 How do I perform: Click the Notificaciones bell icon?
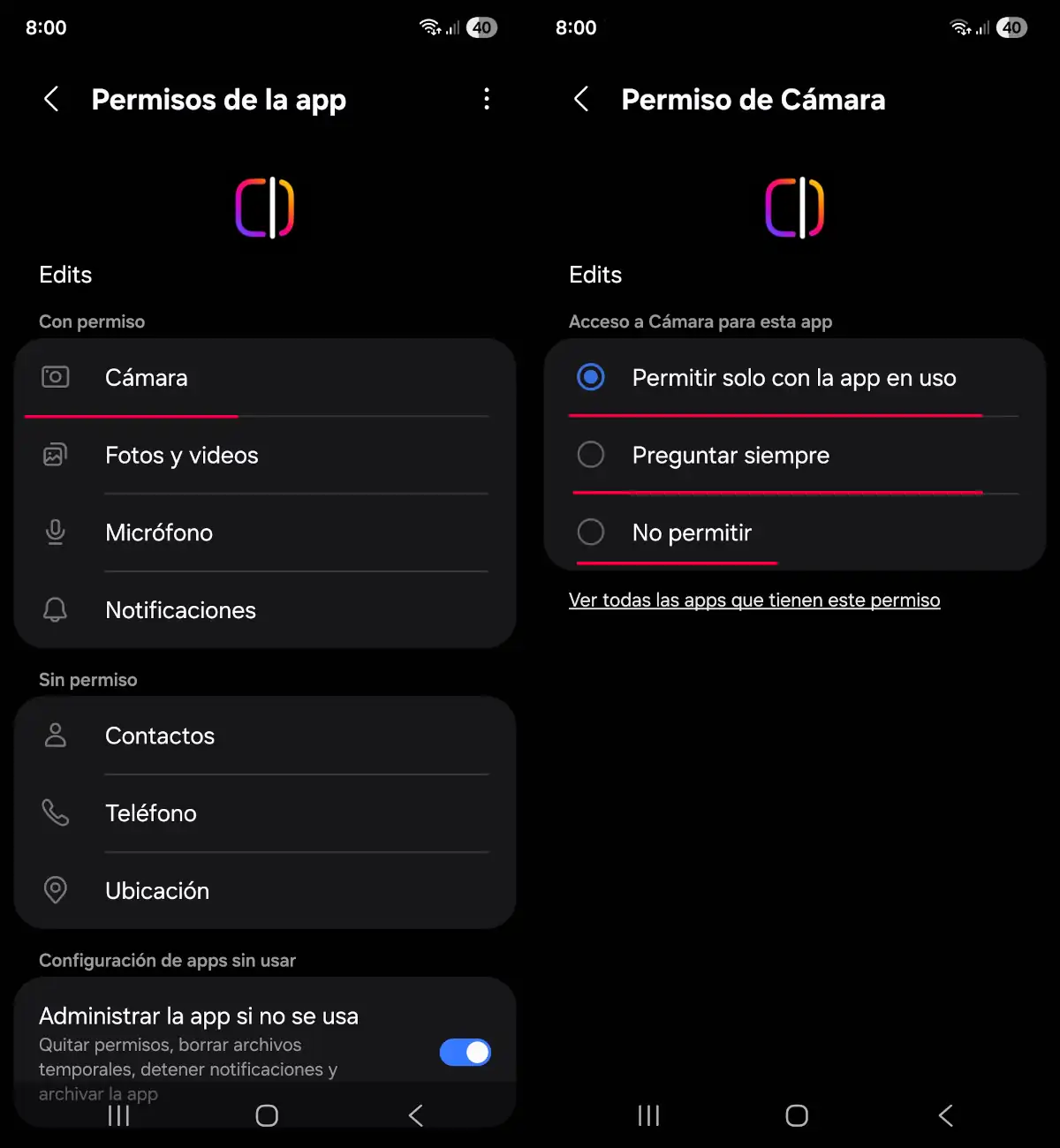55,609
